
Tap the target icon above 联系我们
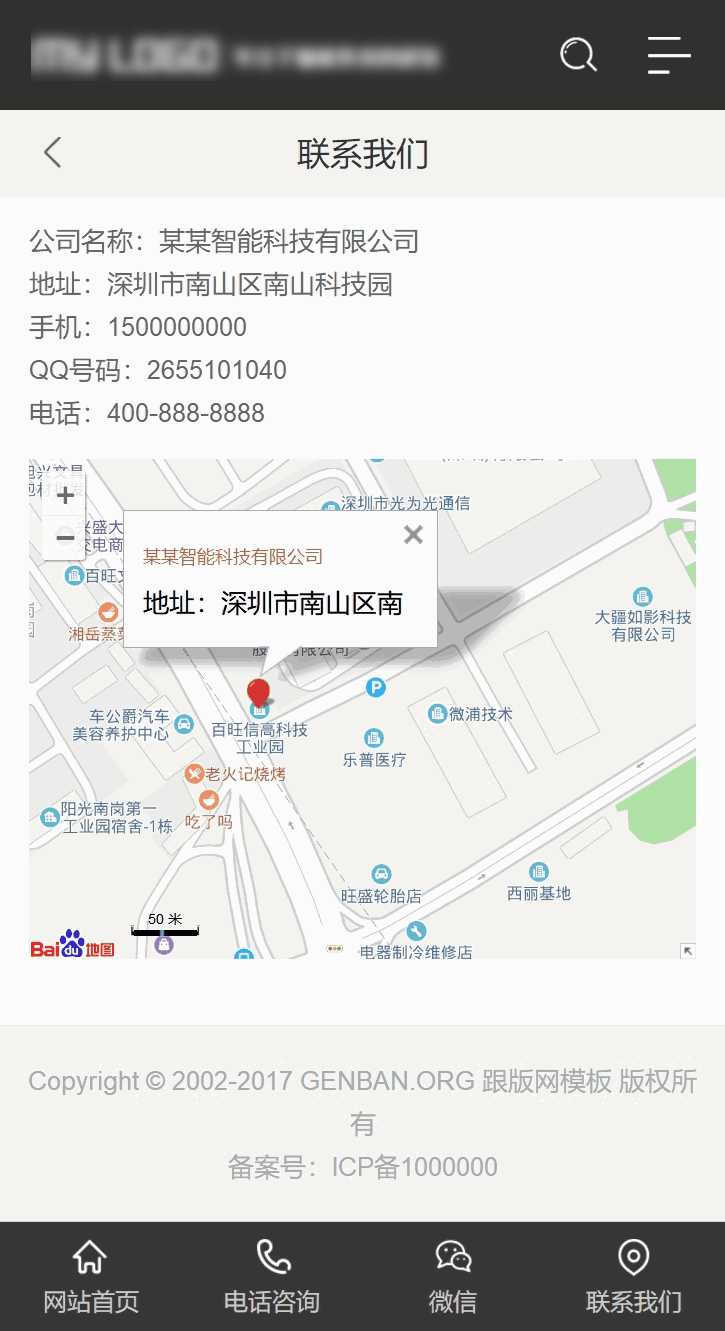[633, 1255]
